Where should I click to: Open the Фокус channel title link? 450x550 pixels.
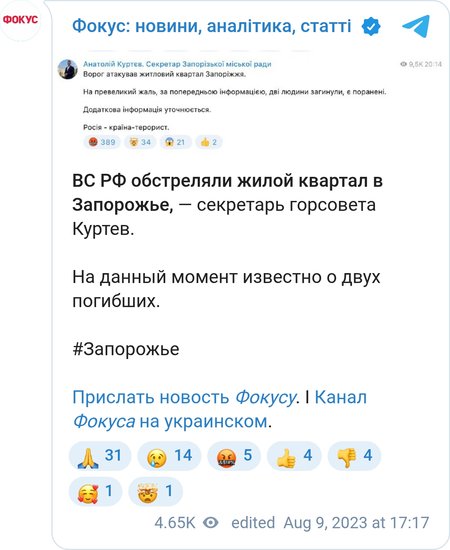(x=211, y=26)
